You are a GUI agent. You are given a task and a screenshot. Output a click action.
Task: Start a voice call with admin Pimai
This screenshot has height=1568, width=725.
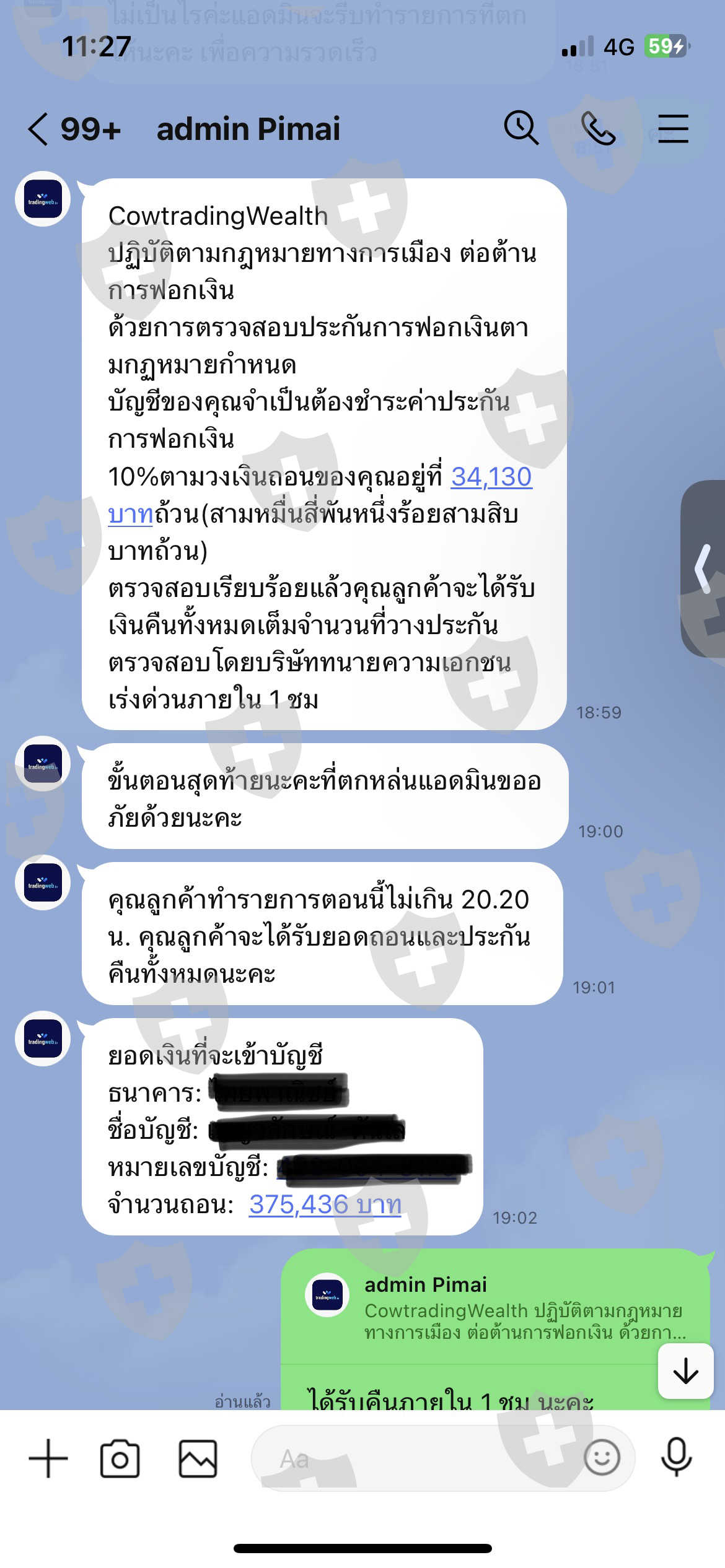[598, 128]
